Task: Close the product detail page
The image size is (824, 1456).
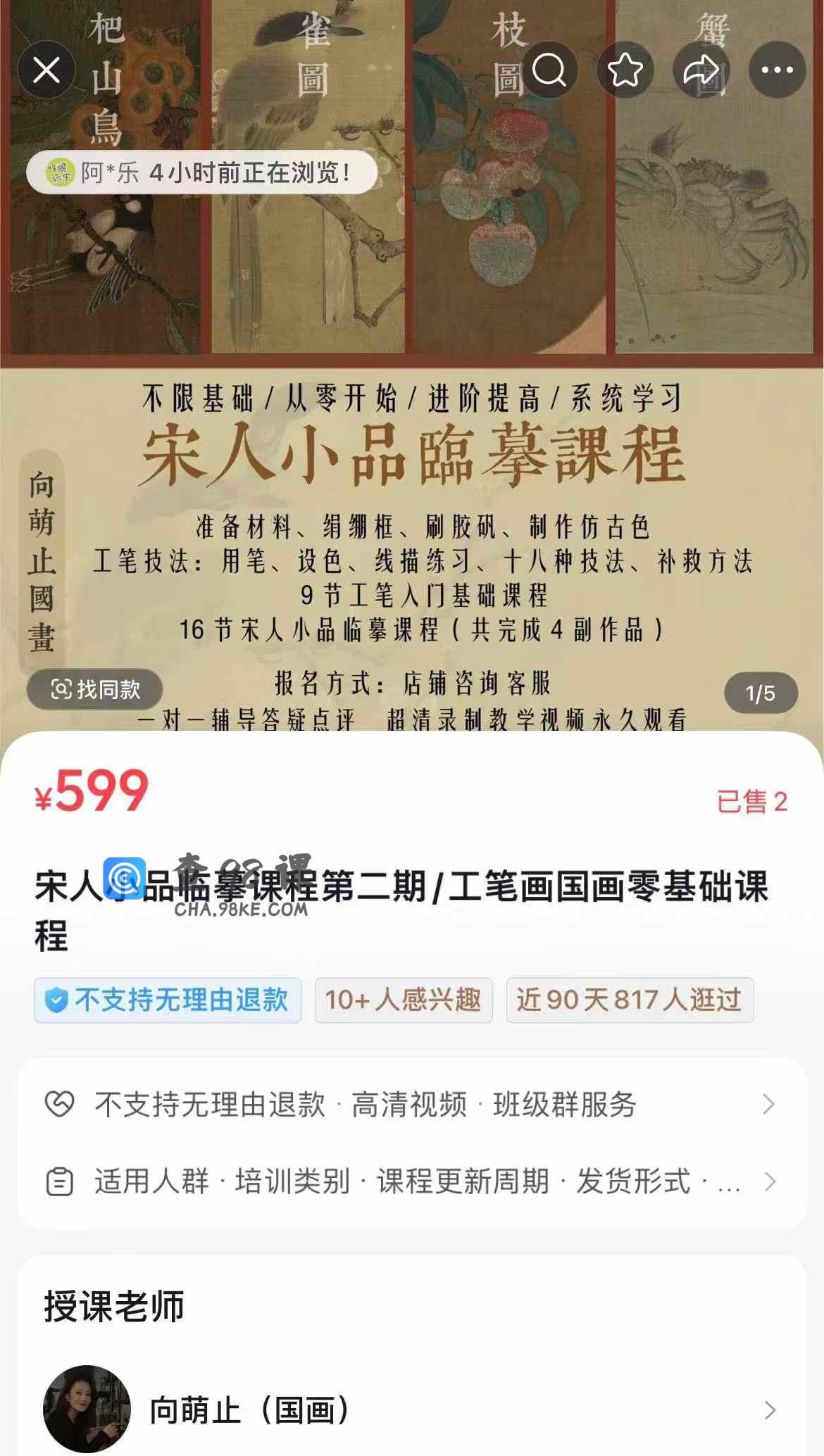Action: 46,70
